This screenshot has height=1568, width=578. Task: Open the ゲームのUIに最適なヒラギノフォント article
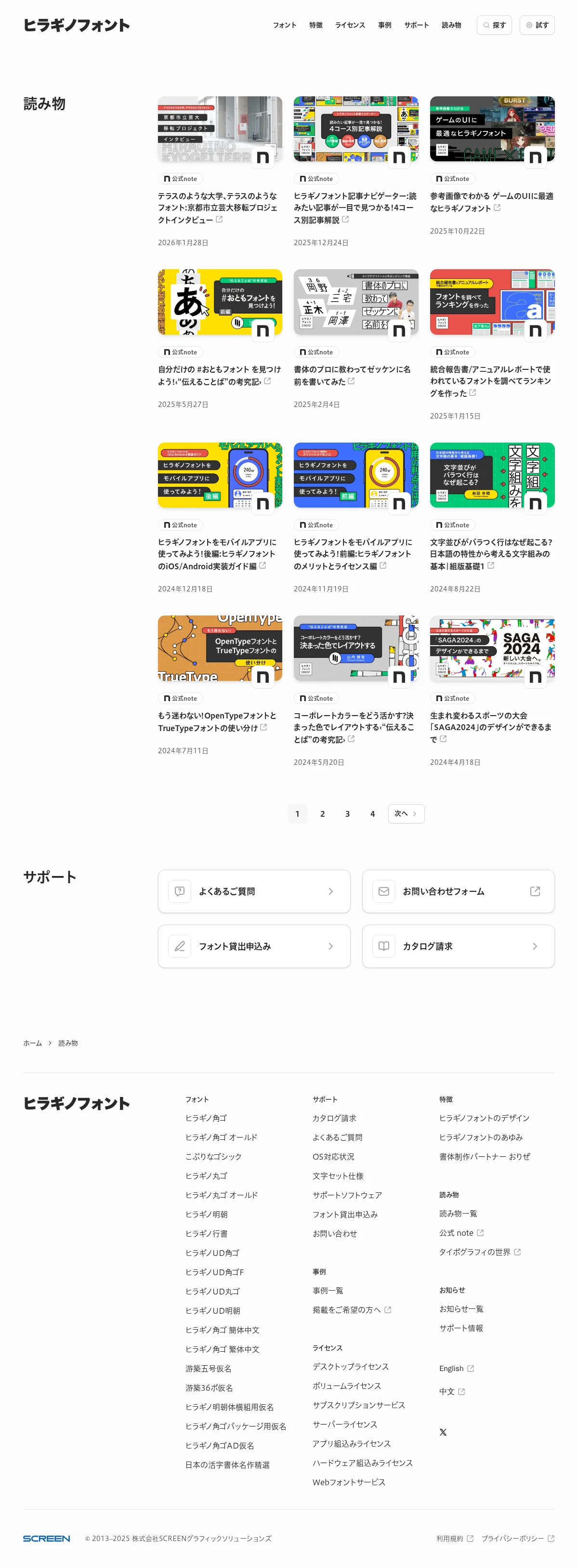491,201
